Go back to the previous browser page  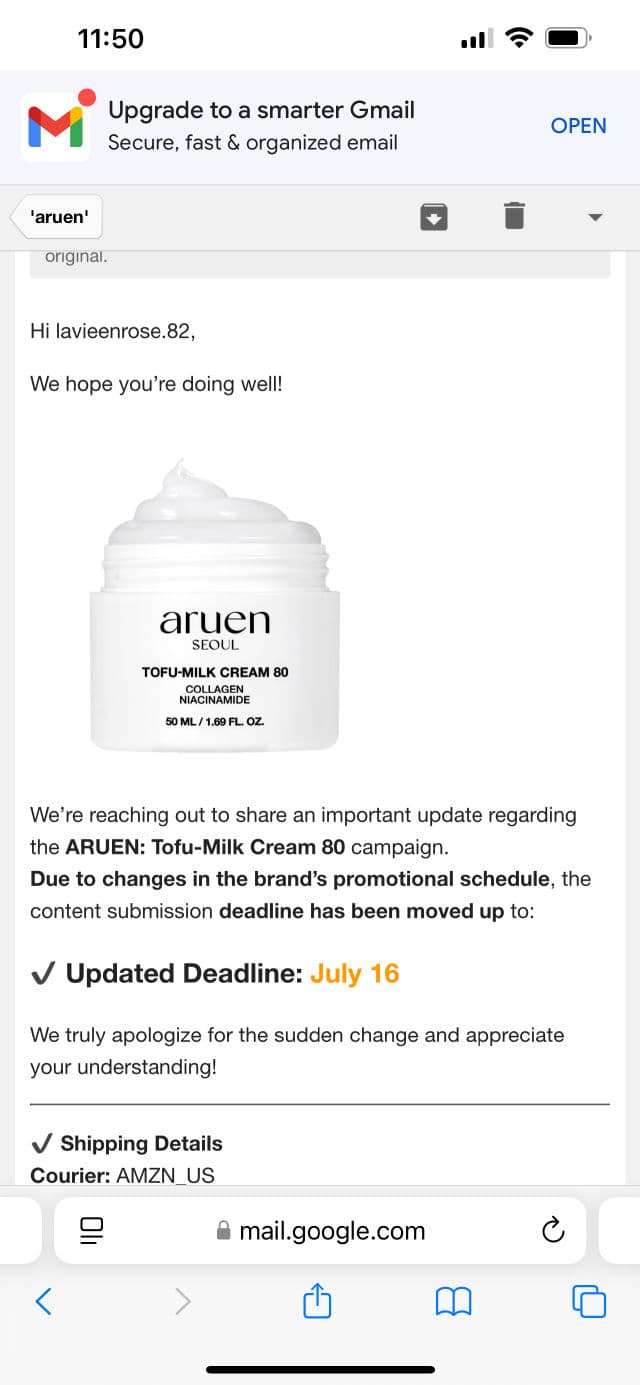pyautogui.click(x=43, y=1301)
